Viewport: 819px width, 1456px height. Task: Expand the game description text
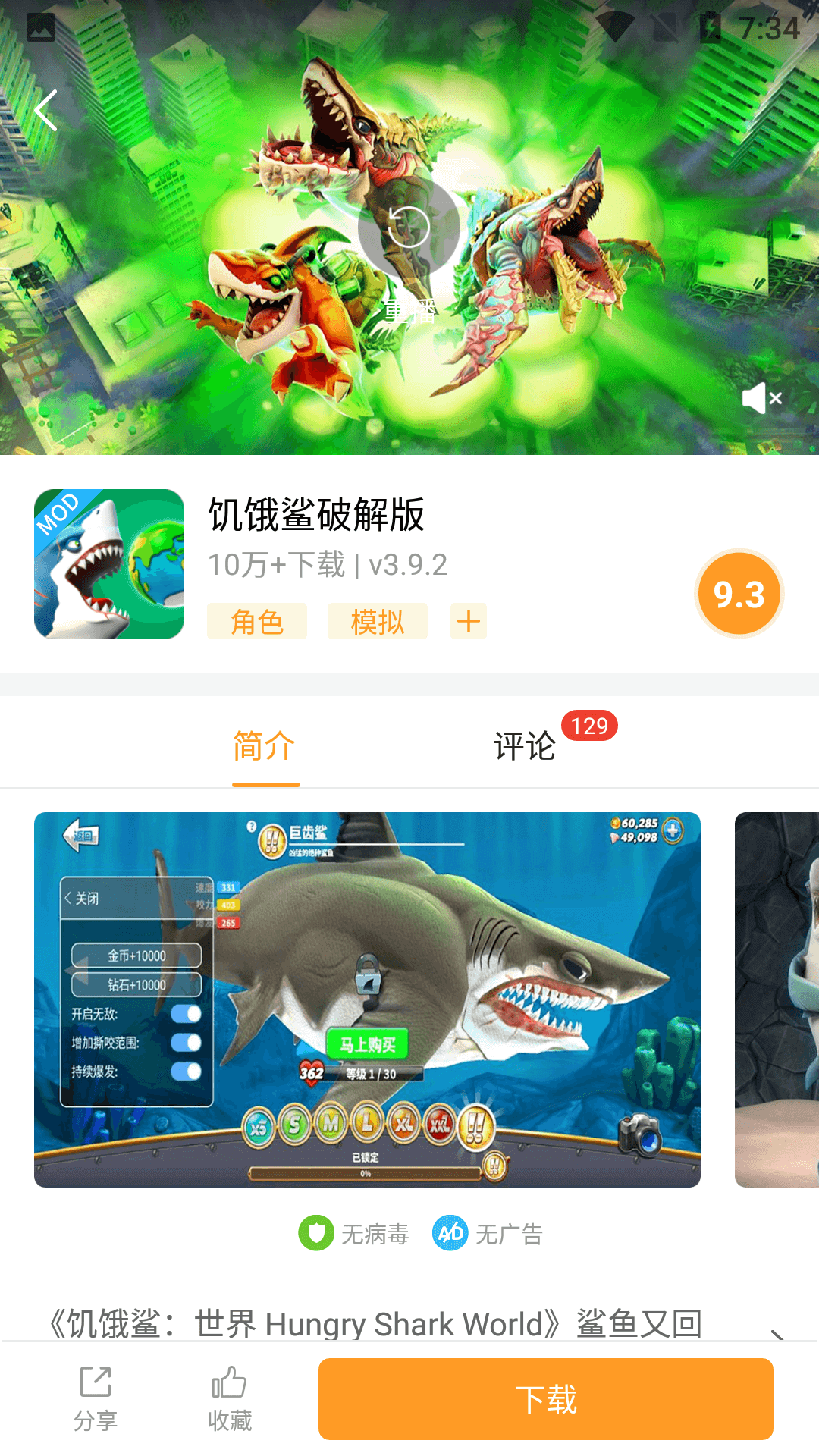[777, 1333]
